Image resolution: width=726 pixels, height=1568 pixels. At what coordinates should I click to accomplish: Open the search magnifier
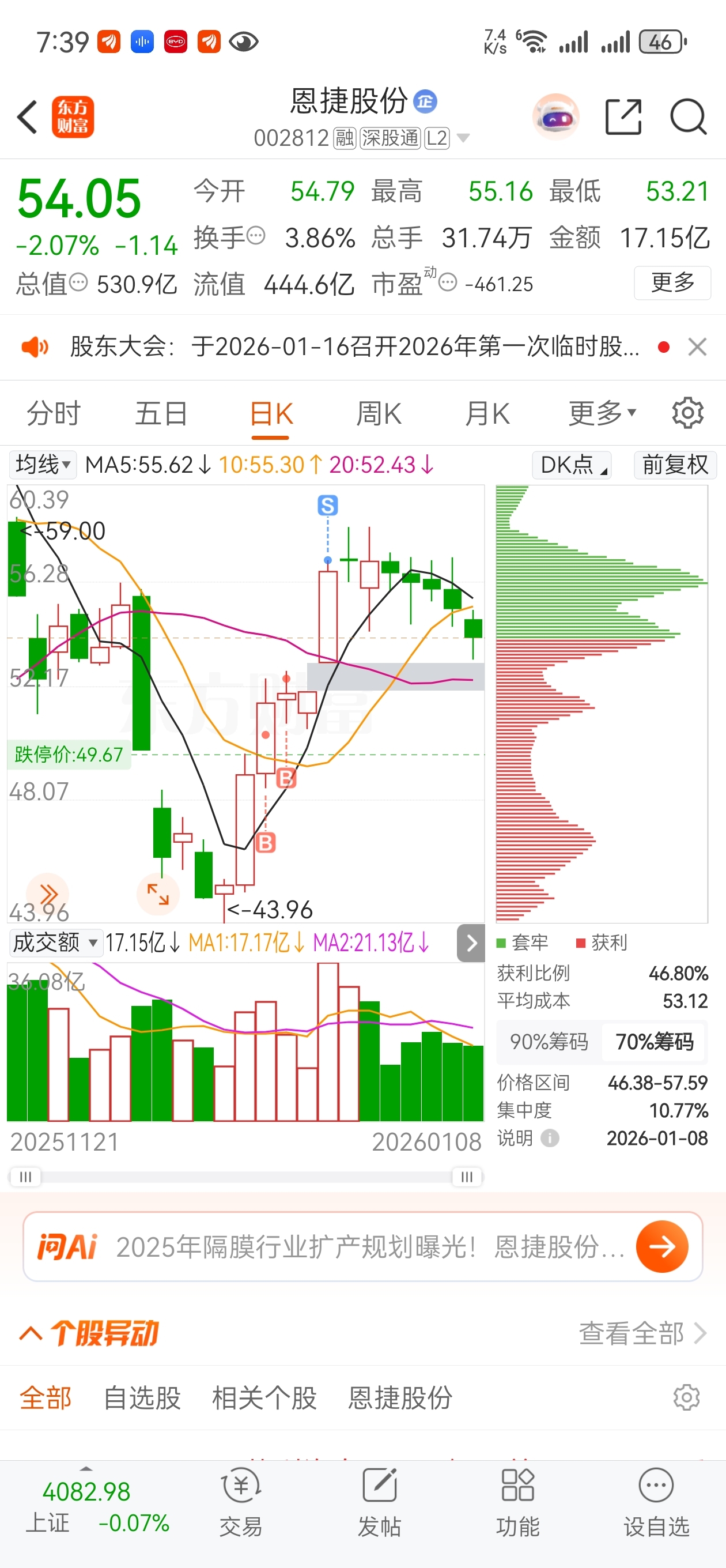coord(687,117)
